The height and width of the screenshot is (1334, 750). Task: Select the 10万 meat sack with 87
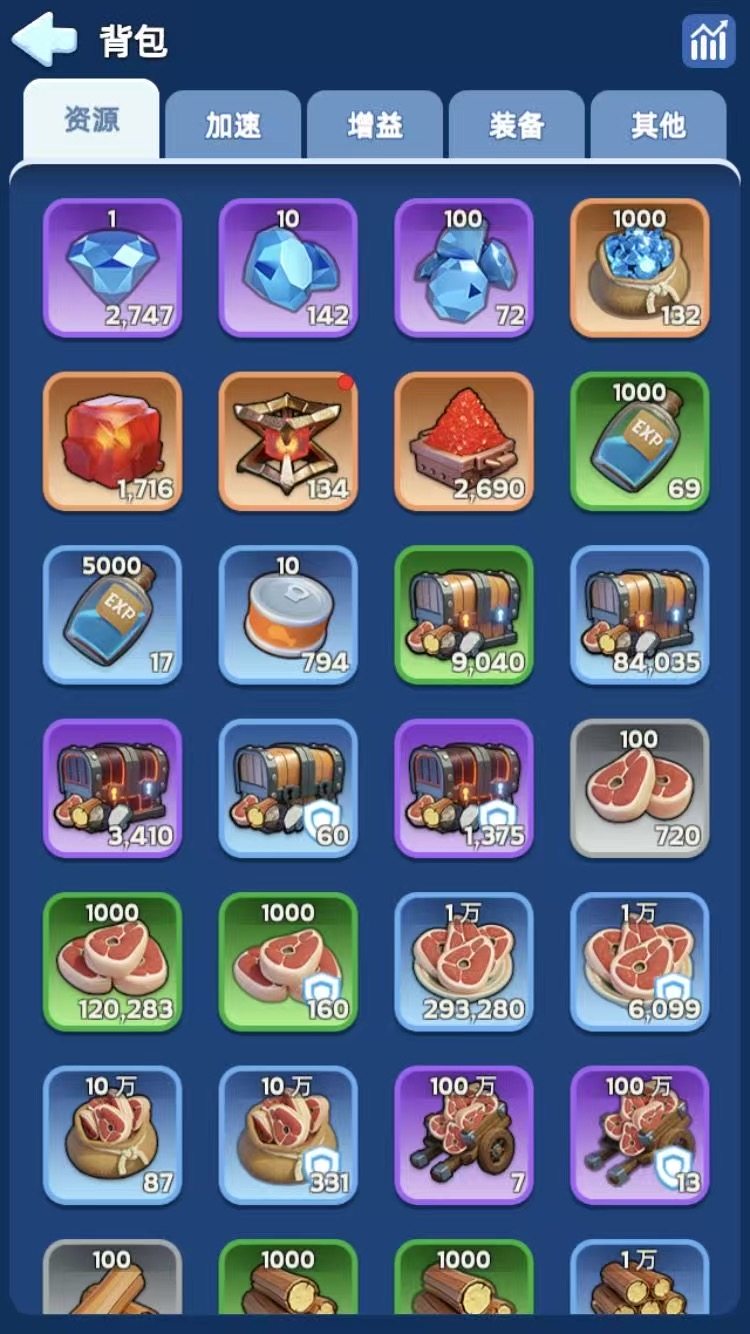click(x=112, y=1135)
